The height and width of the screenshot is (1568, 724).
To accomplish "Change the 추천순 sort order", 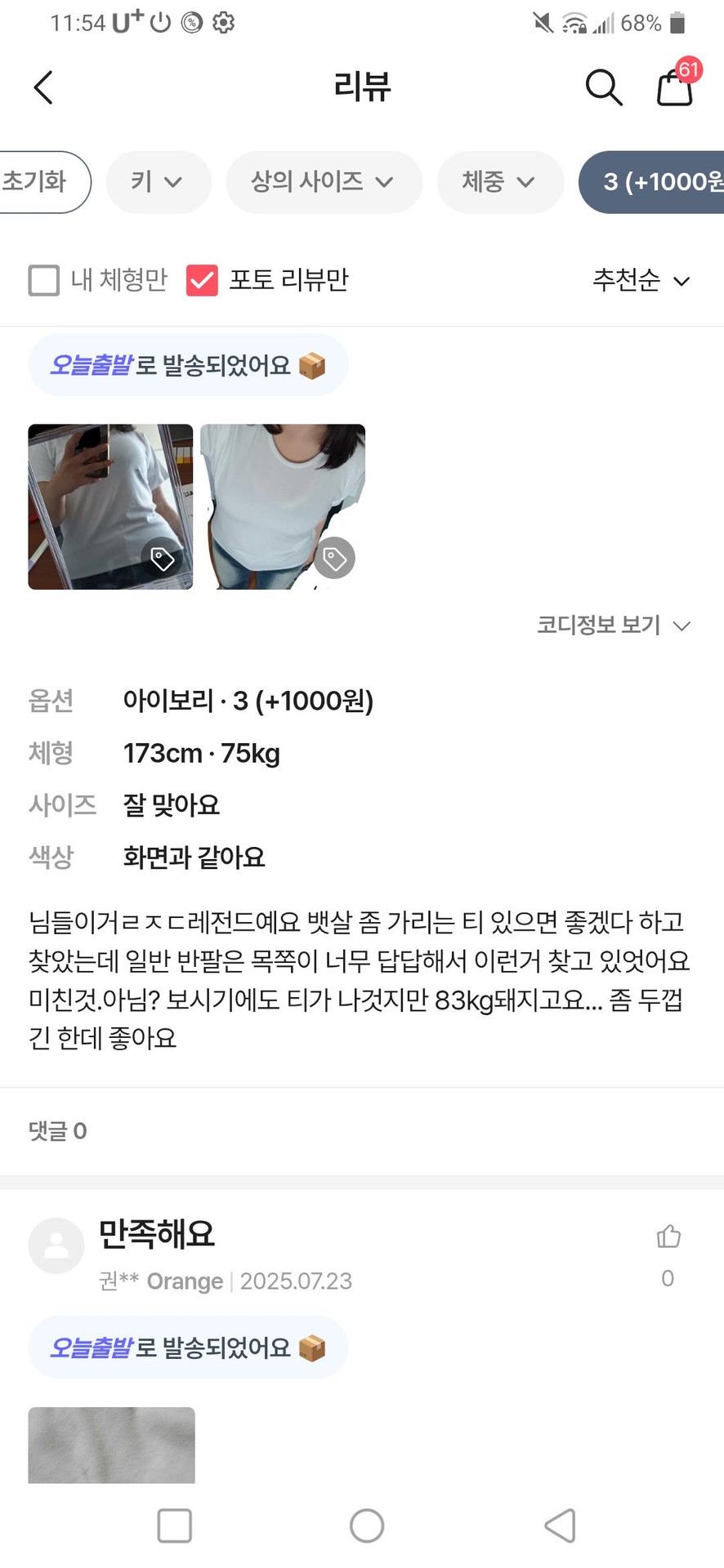I will tap(641, 280).
